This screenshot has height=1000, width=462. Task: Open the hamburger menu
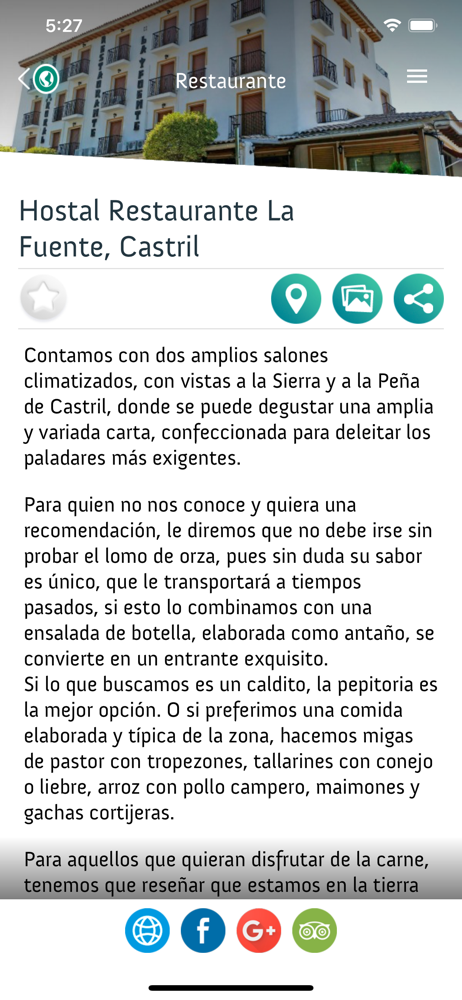tap(417, 76)
